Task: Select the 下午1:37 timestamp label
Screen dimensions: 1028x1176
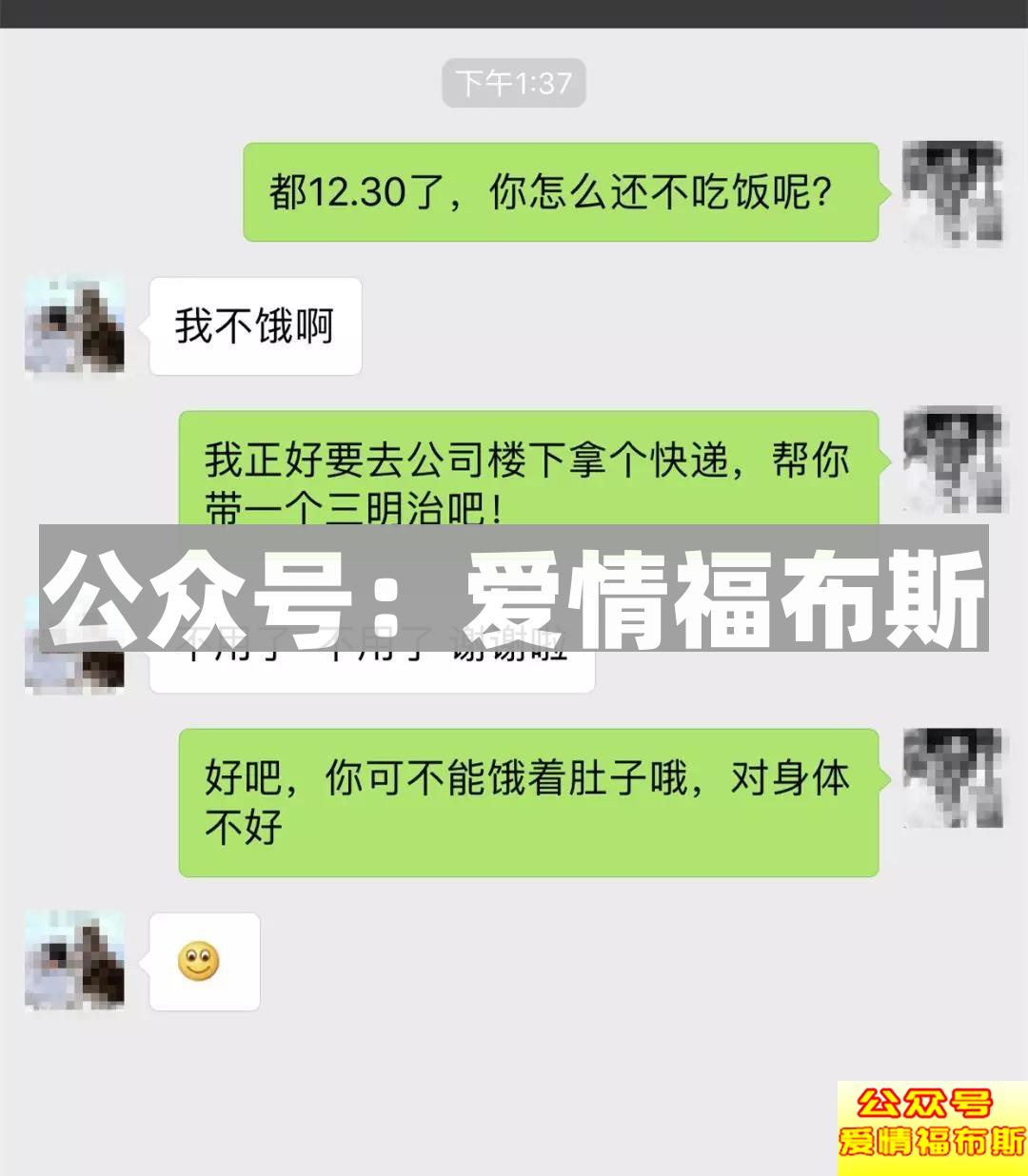Action: click(512, 84)
